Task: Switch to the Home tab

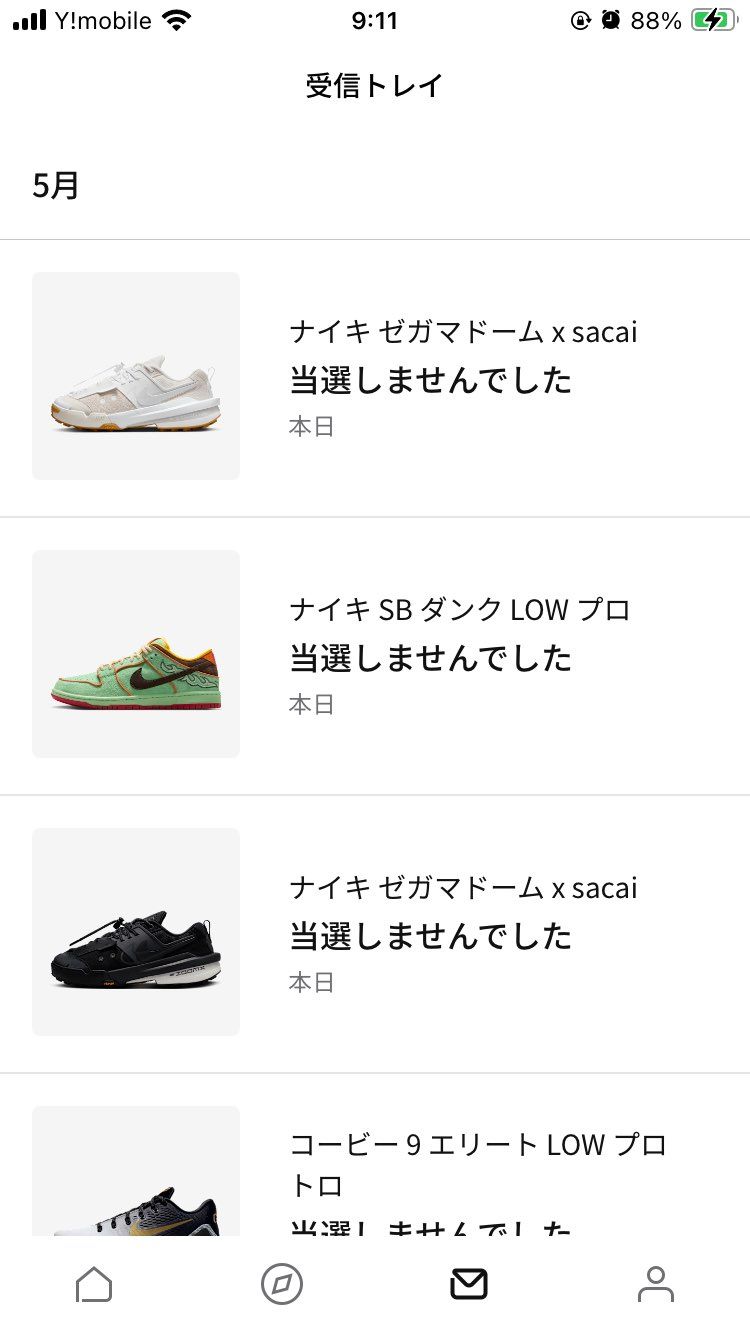Action: click(94, 1284)
